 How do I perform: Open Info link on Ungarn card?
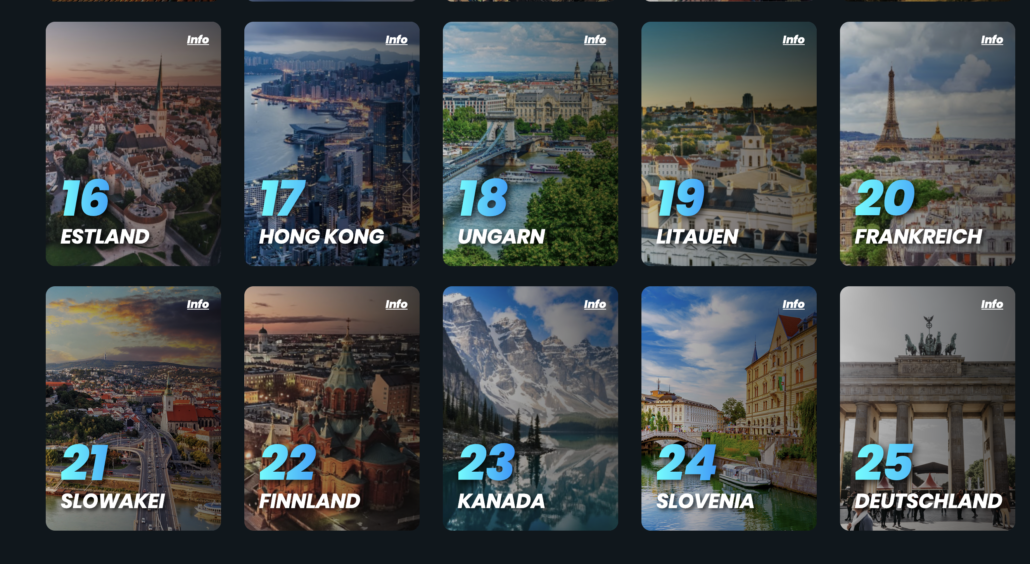[x=595, y=40]
